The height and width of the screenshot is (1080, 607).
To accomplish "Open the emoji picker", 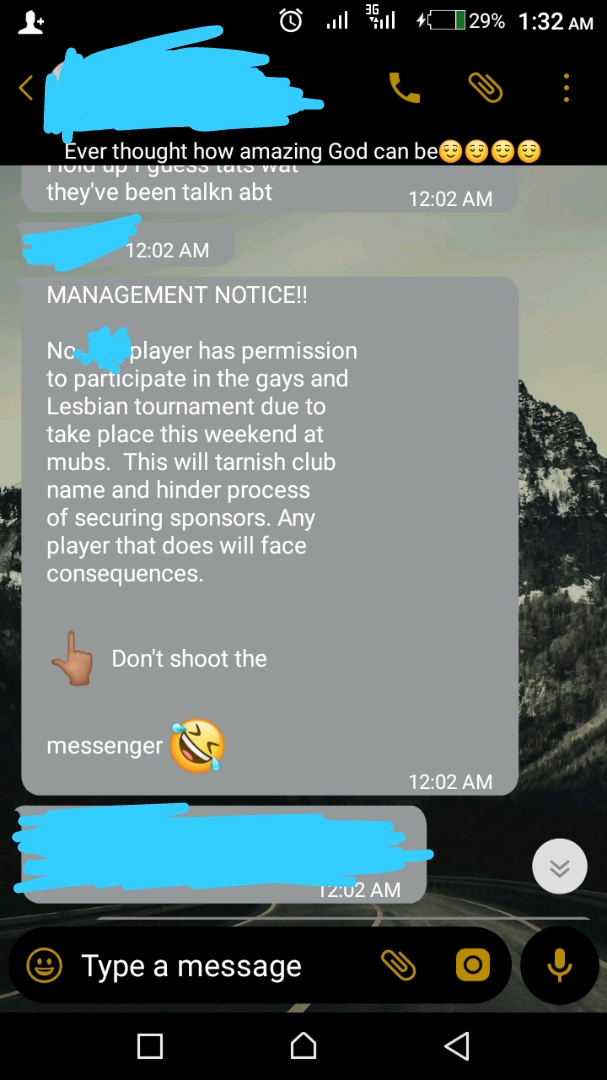I will [x=44, y=966].
